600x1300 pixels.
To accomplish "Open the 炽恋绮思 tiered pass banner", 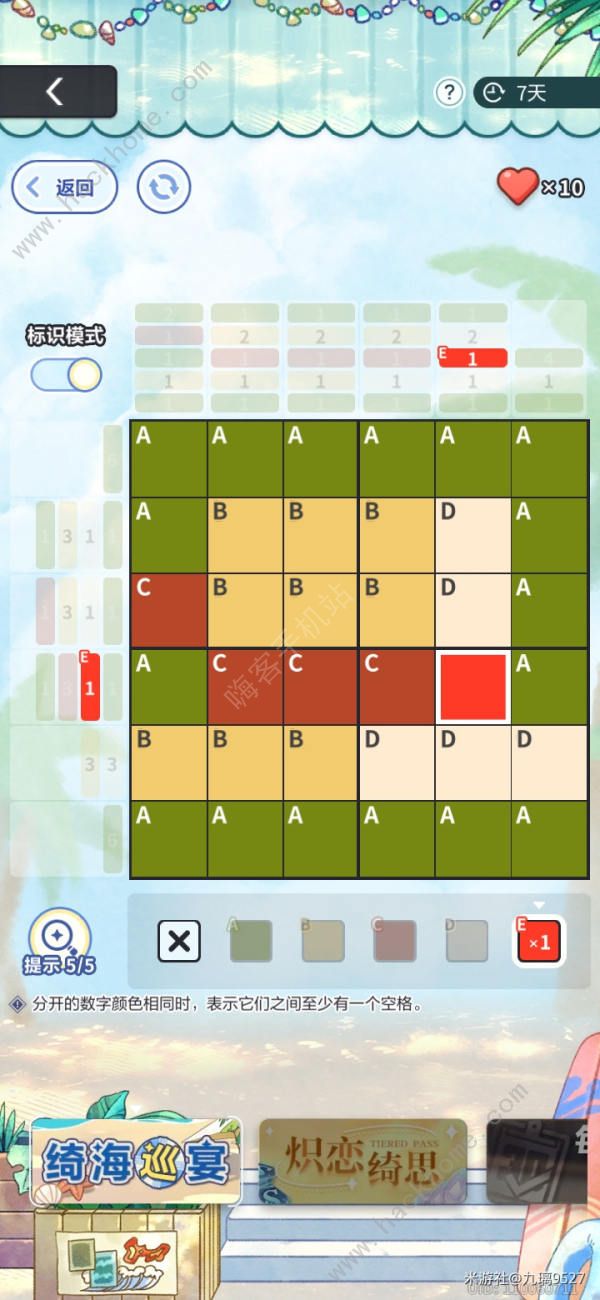I will point(363,1161).
